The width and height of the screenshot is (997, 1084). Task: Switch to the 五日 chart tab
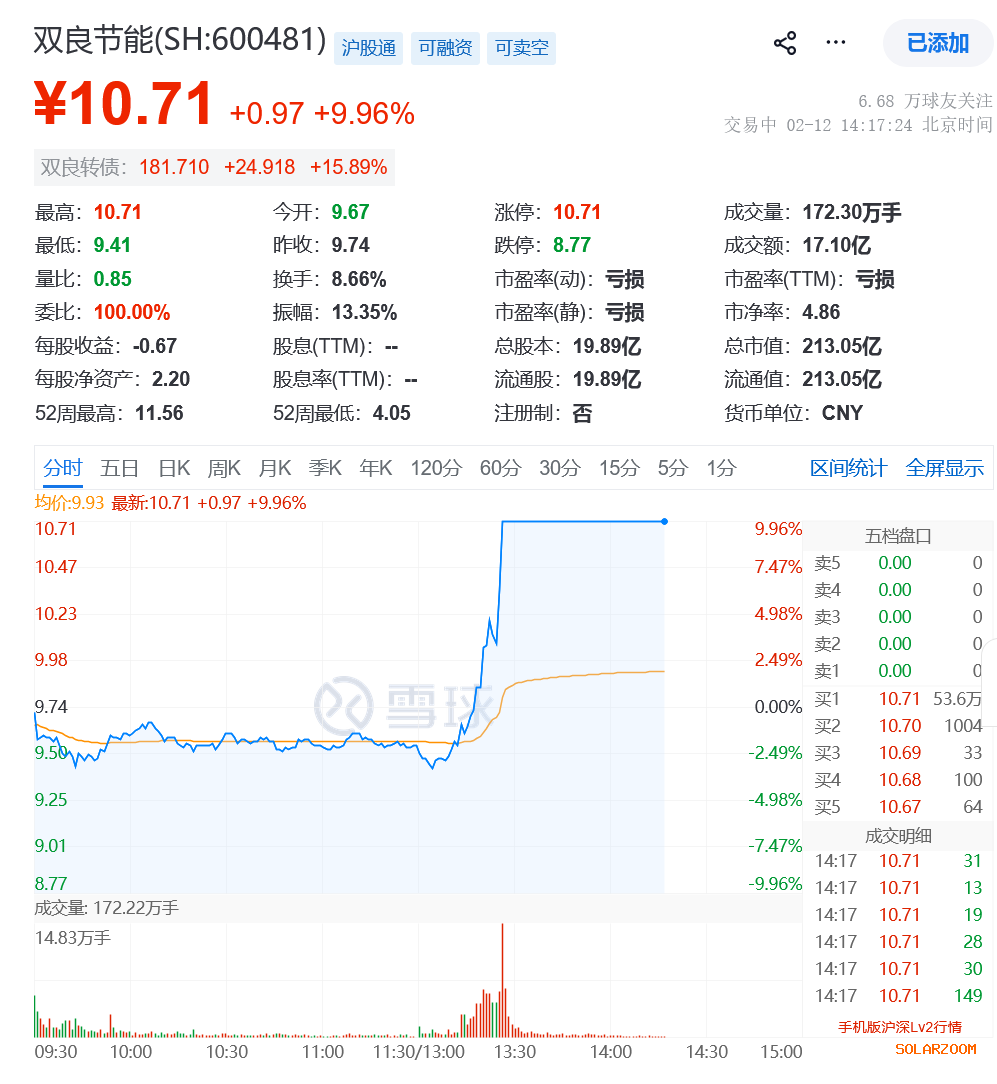[x=120, y=467]
